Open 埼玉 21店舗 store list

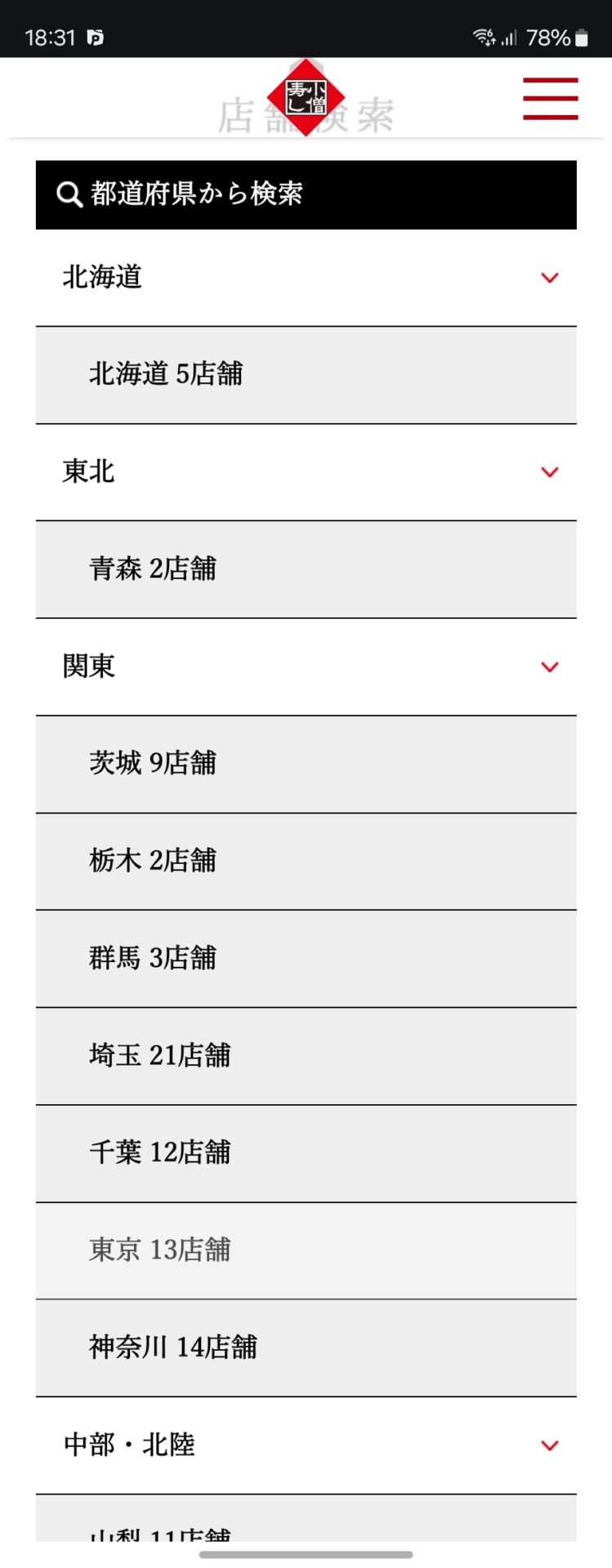coord(306,1055)
